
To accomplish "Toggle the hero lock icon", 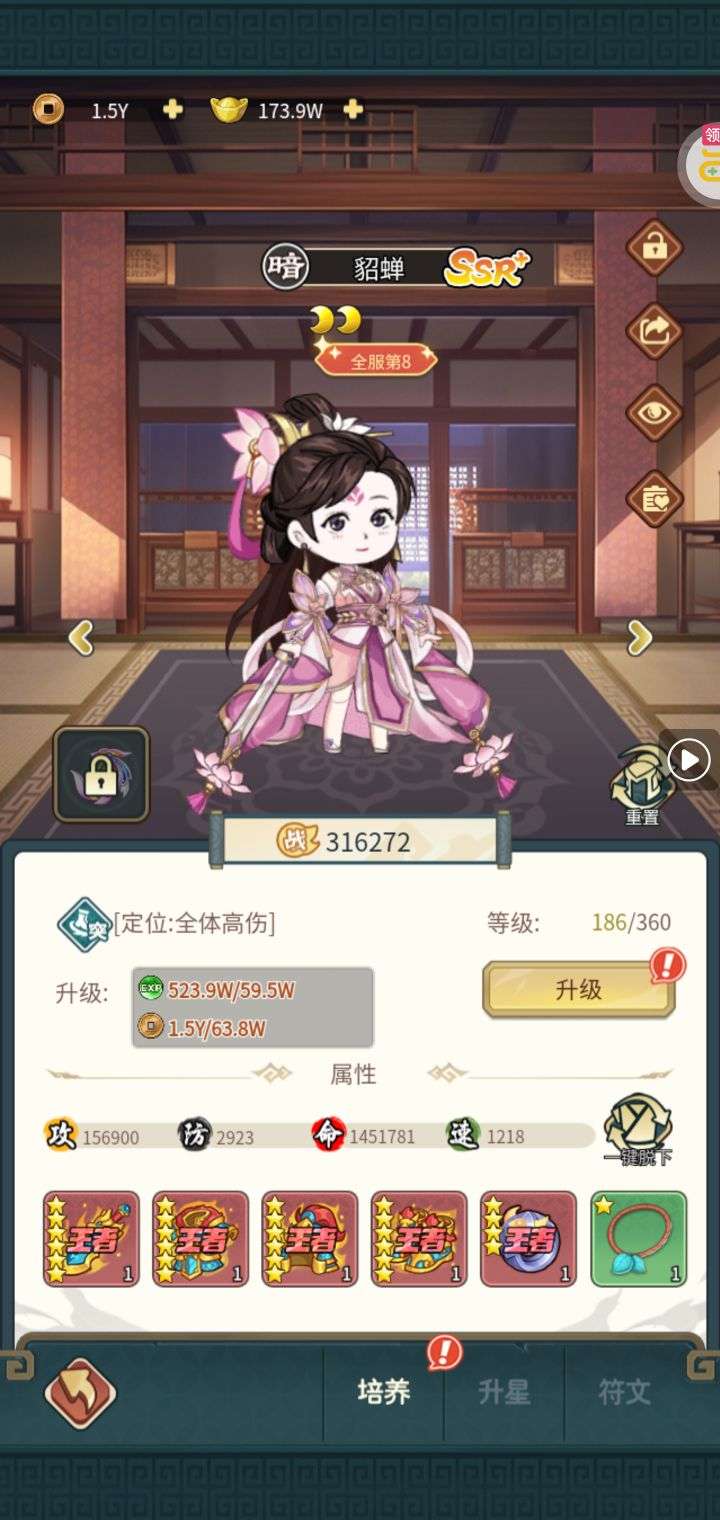I will pyautogui.click(x=653, y=247).
